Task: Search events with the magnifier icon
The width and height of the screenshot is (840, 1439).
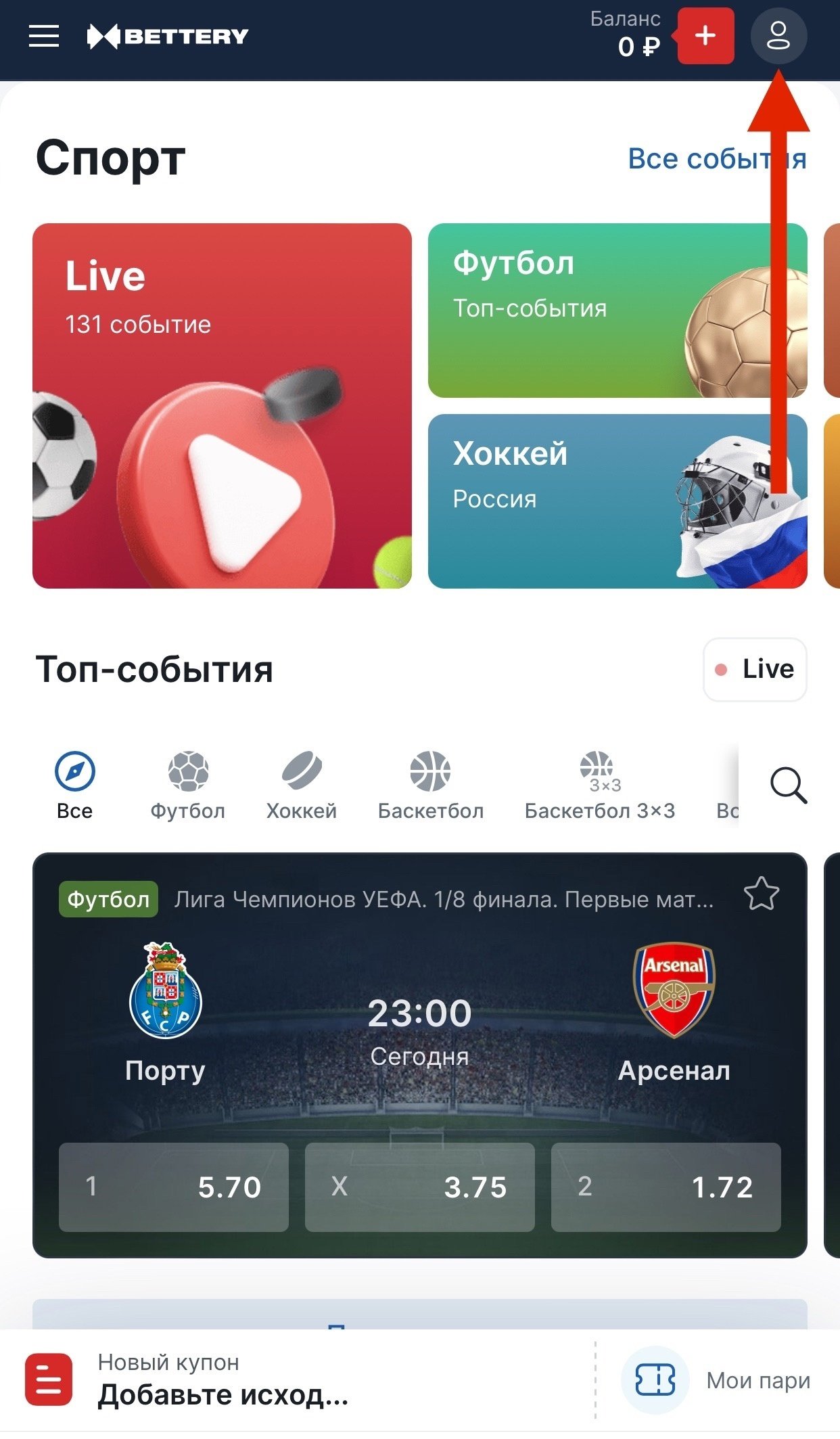Action: pyautogui.click(x=788, y=785)
